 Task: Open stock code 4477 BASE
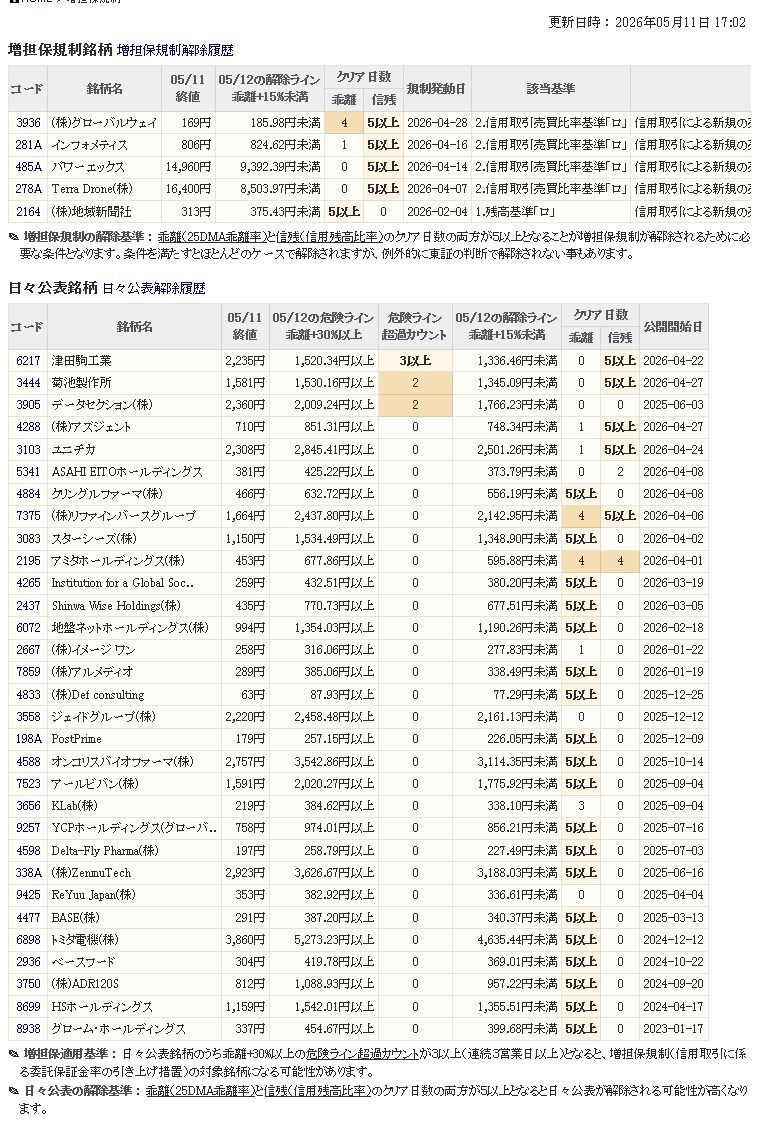28,918
